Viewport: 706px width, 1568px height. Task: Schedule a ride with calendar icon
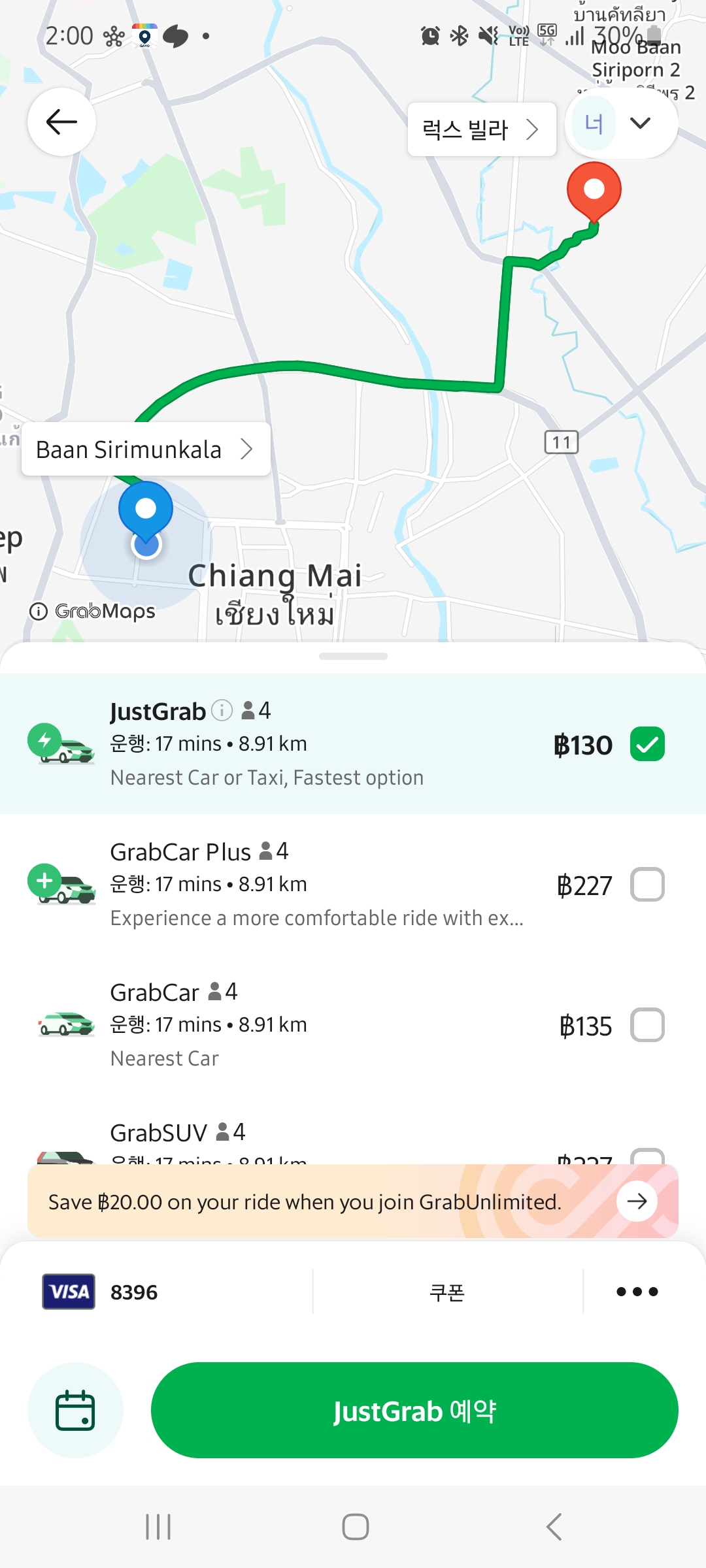[75, 1410]
